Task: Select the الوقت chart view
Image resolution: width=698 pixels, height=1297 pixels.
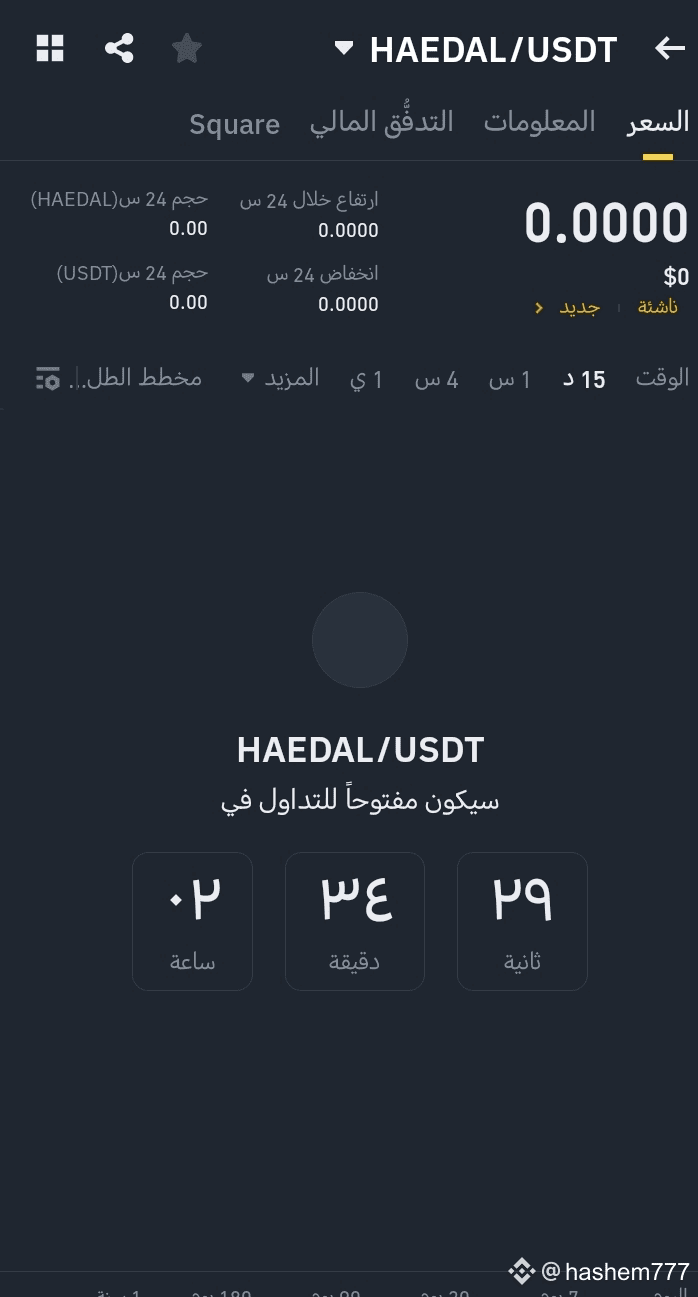Action: [x=662, y=378]
